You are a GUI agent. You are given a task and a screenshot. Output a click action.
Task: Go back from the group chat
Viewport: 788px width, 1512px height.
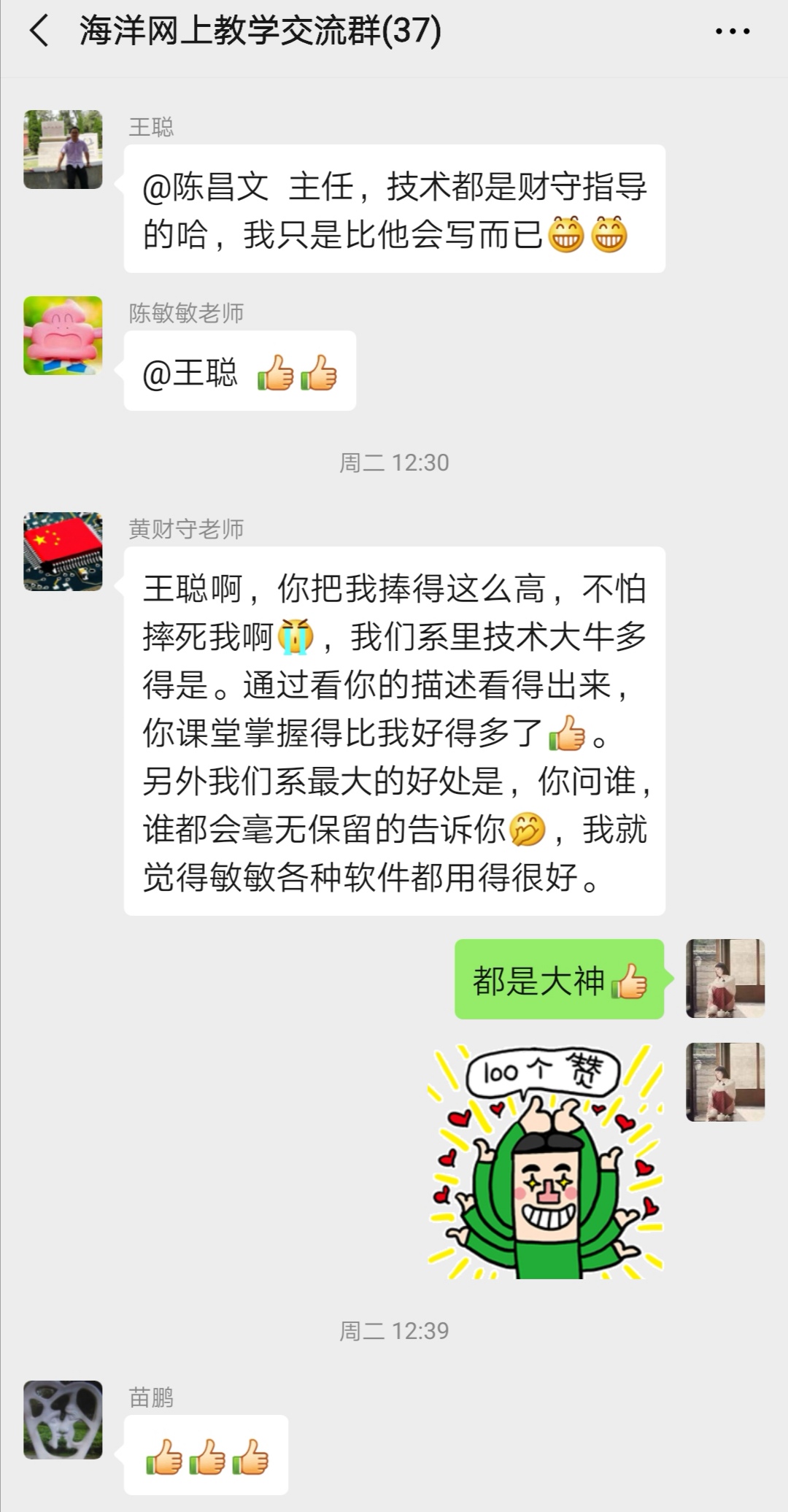(39, 32)
